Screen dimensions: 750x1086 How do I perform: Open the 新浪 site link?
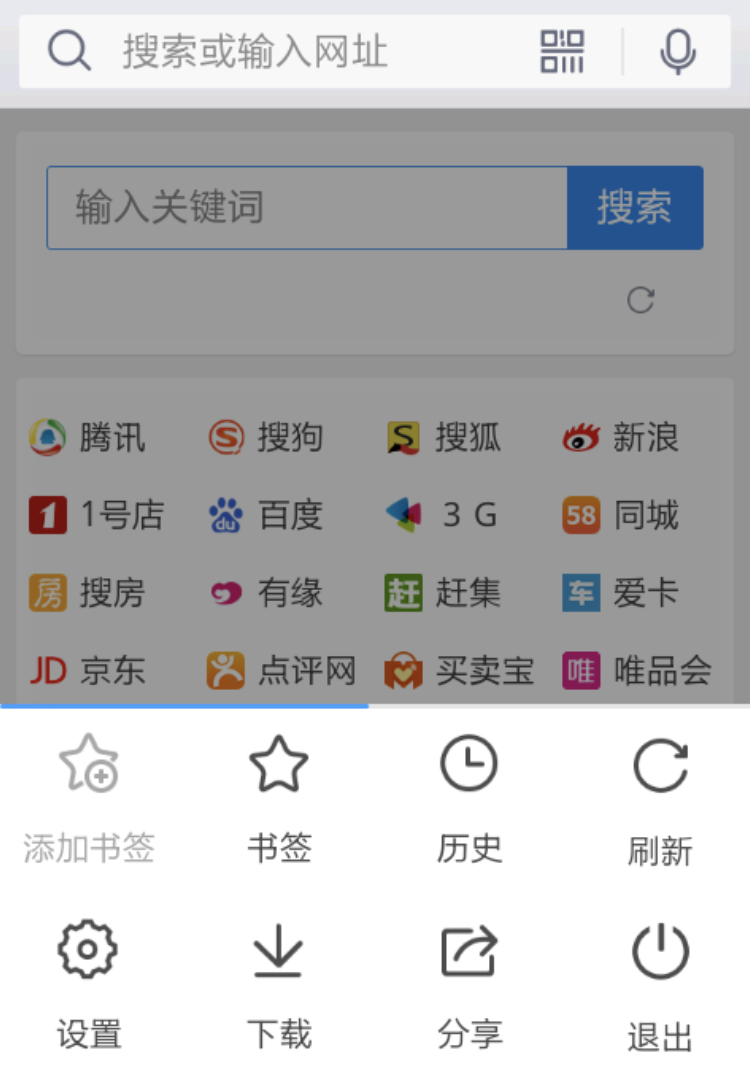pyautogui.click(x=621, y=438)
